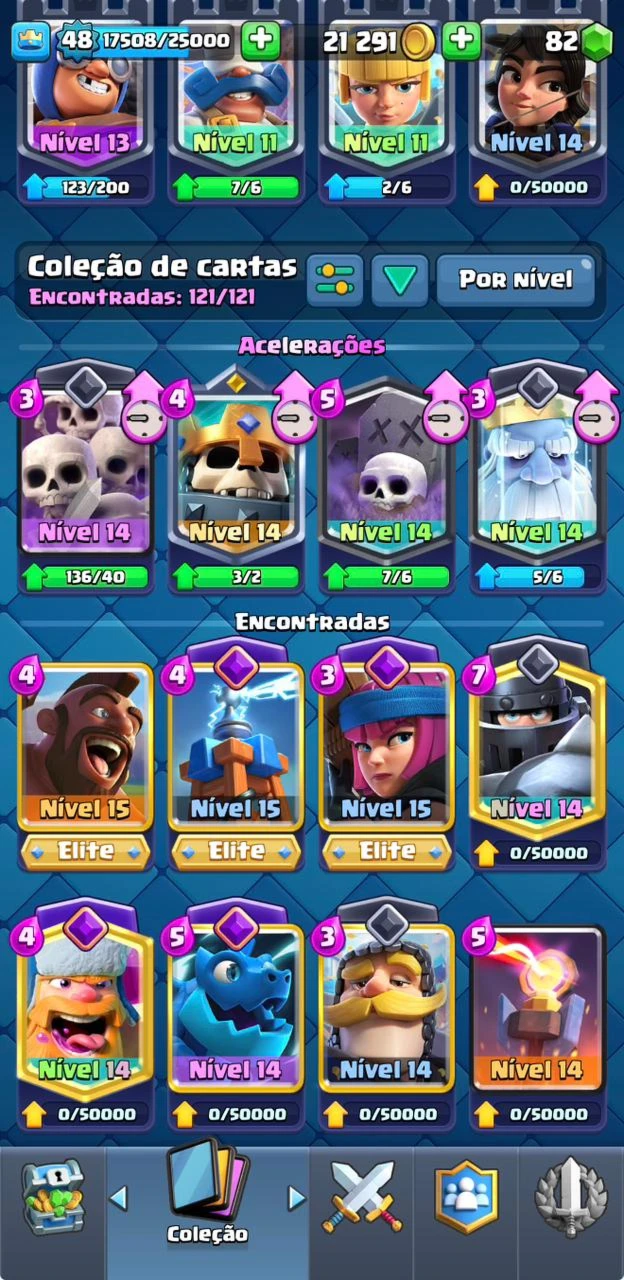Open the Events sword laurel tab
The height and width of the screenshot is (1280, 624).
coord(571,1200)
